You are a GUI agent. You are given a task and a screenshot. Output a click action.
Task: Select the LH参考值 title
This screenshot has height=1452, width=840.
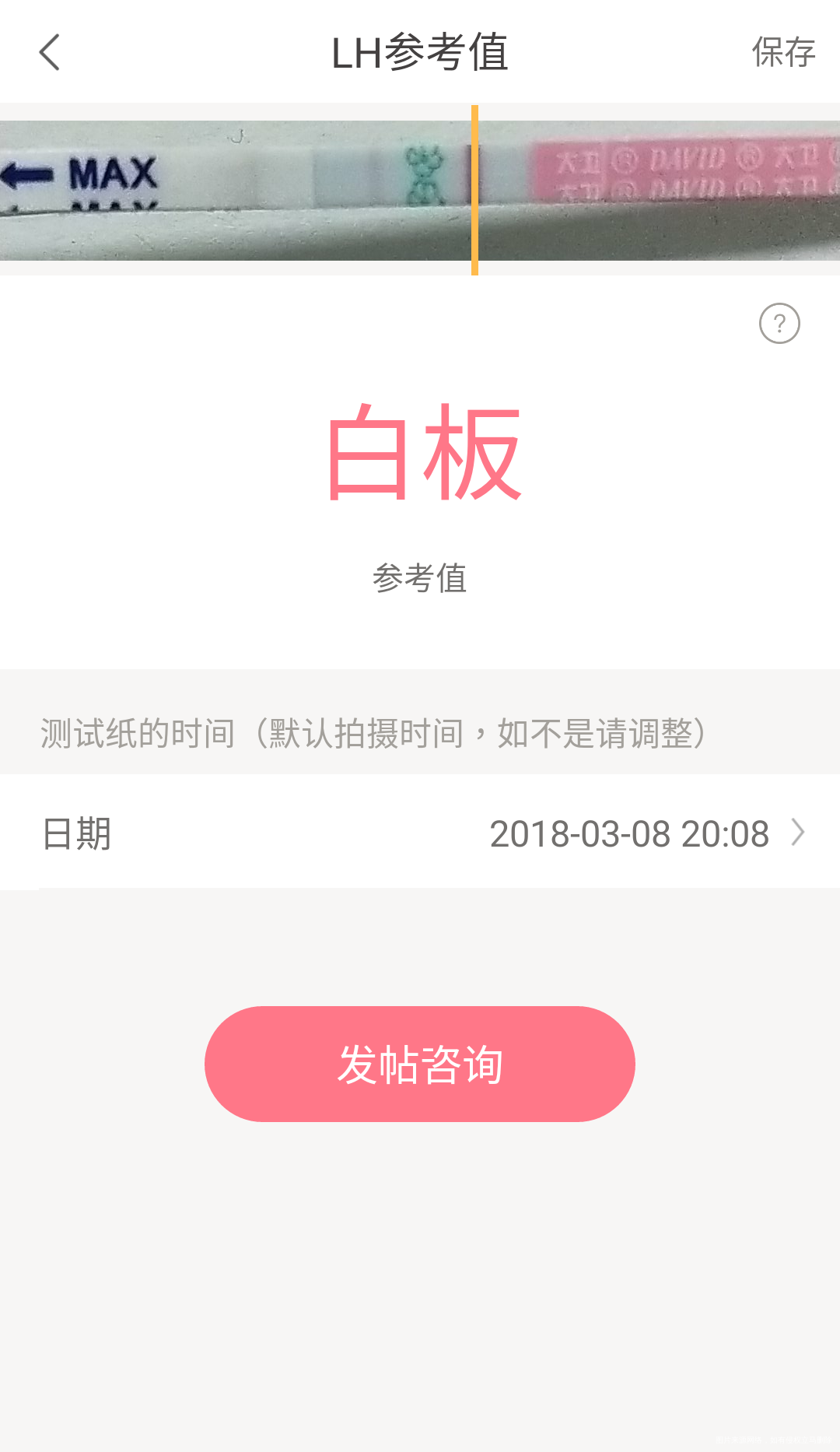point(420,53)
